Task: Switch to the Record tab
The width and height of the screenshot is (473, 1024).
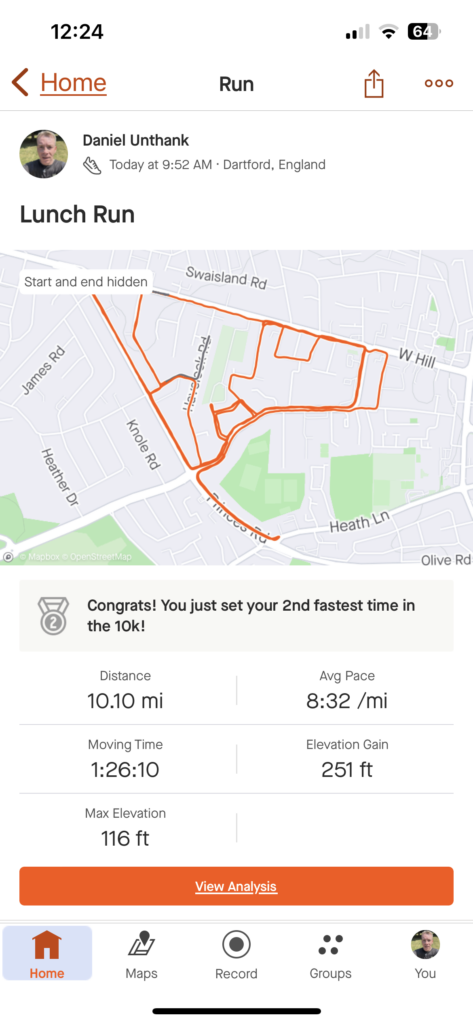Action: (236, 954)
